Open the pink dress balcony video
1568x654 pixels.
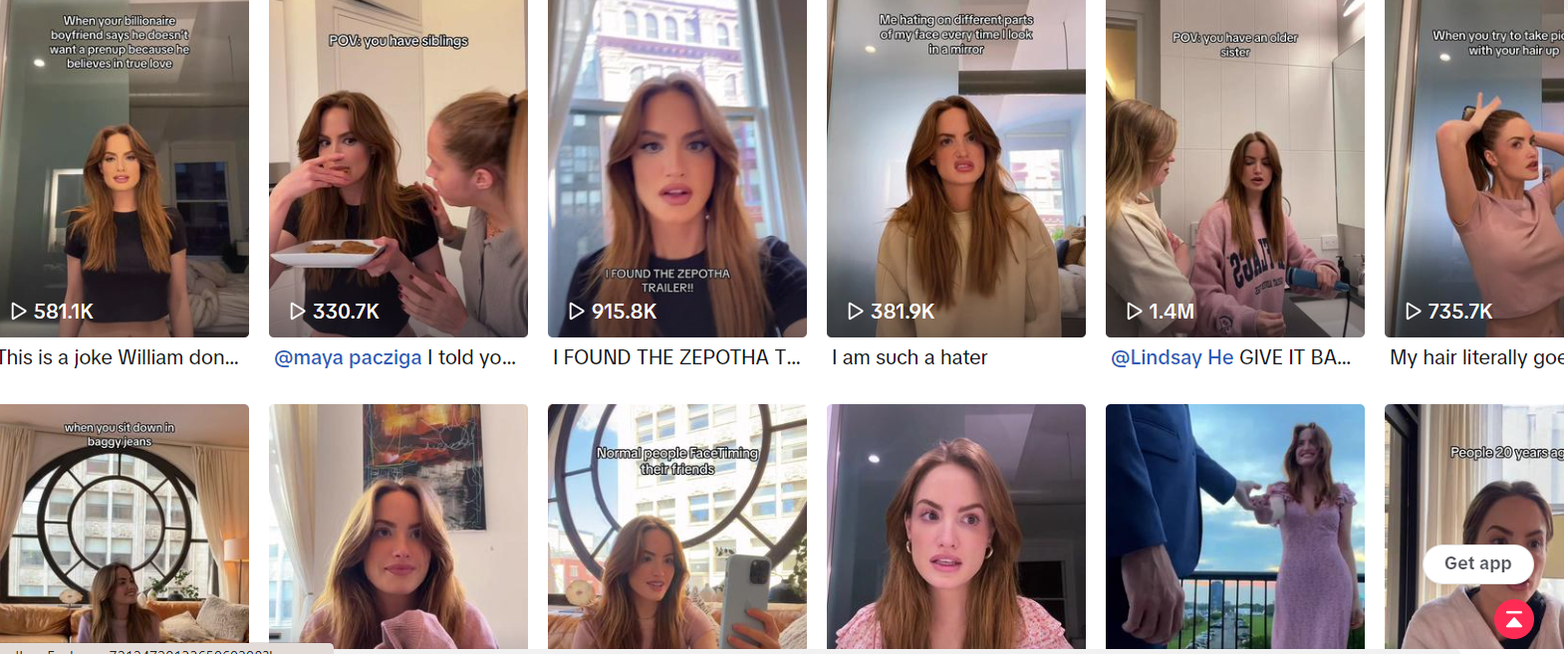[x=1235, y=527]
